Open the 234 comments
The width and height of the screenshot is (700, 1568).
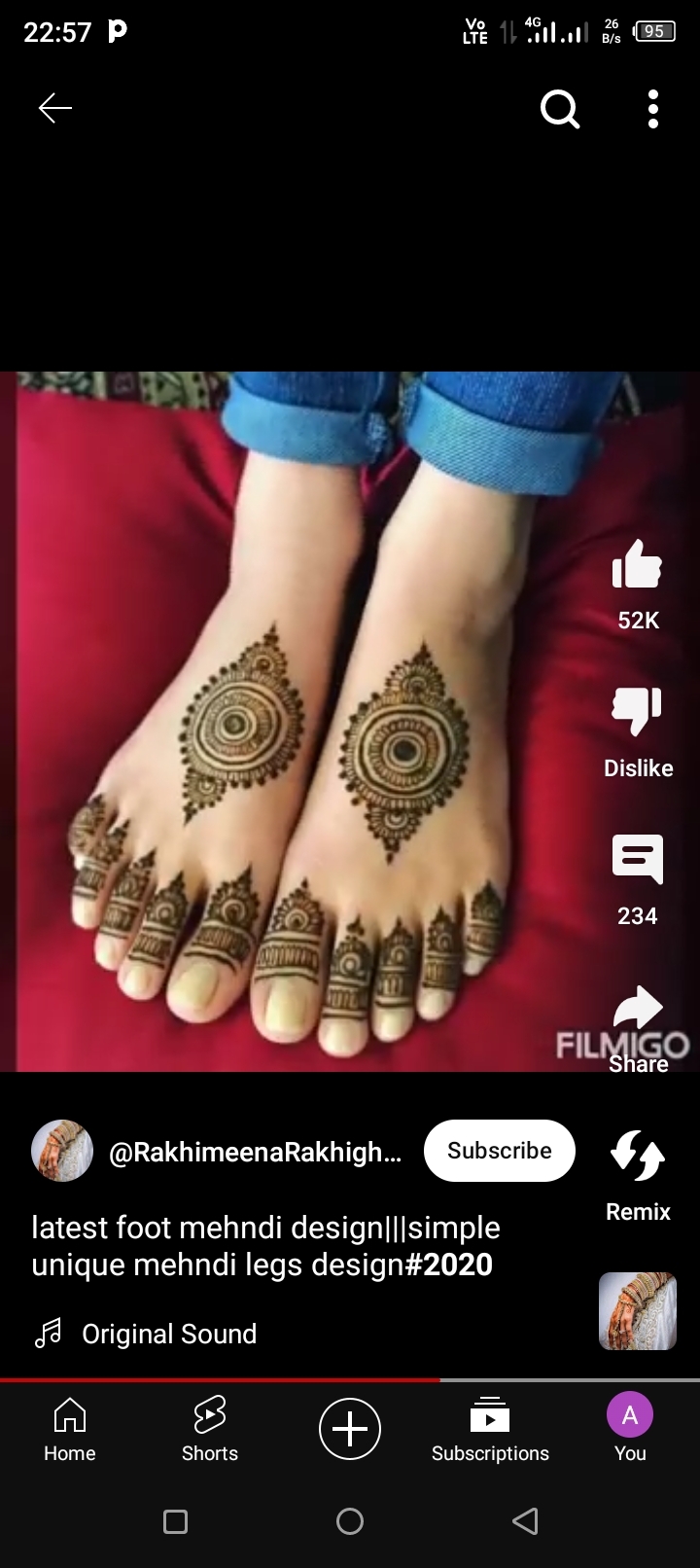(637, 860)
